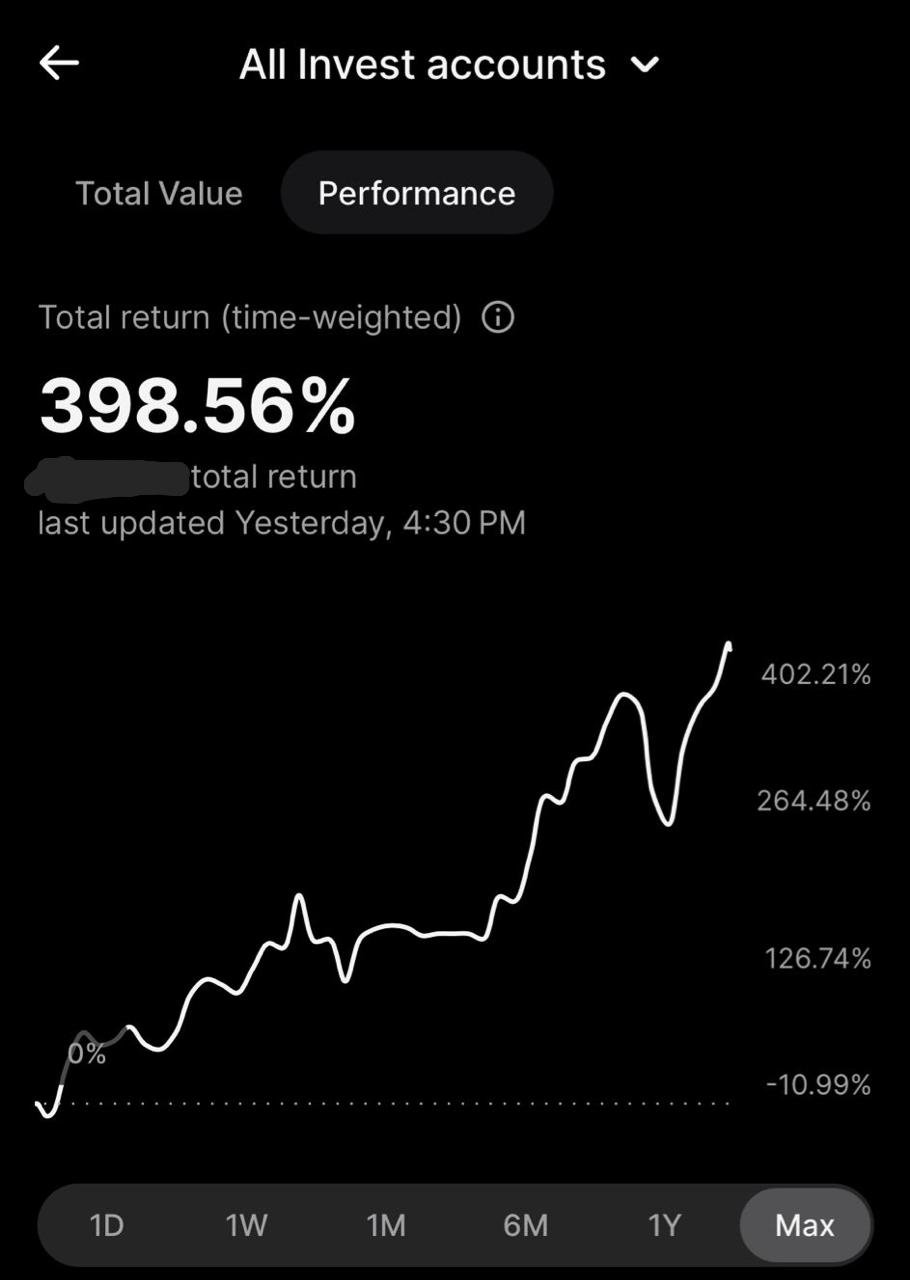Switch to the Total Value tab

click(x=159, y=193)
